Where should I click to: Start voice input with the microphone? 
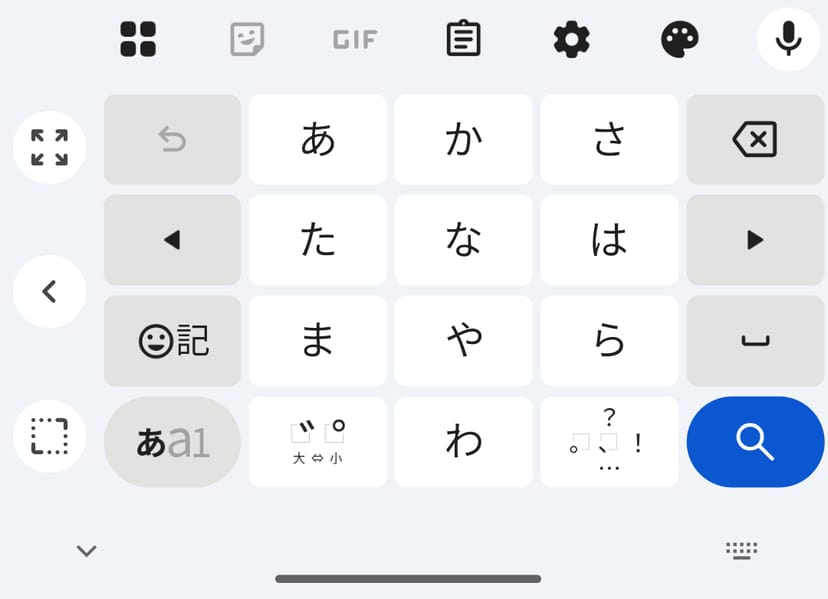788,39
